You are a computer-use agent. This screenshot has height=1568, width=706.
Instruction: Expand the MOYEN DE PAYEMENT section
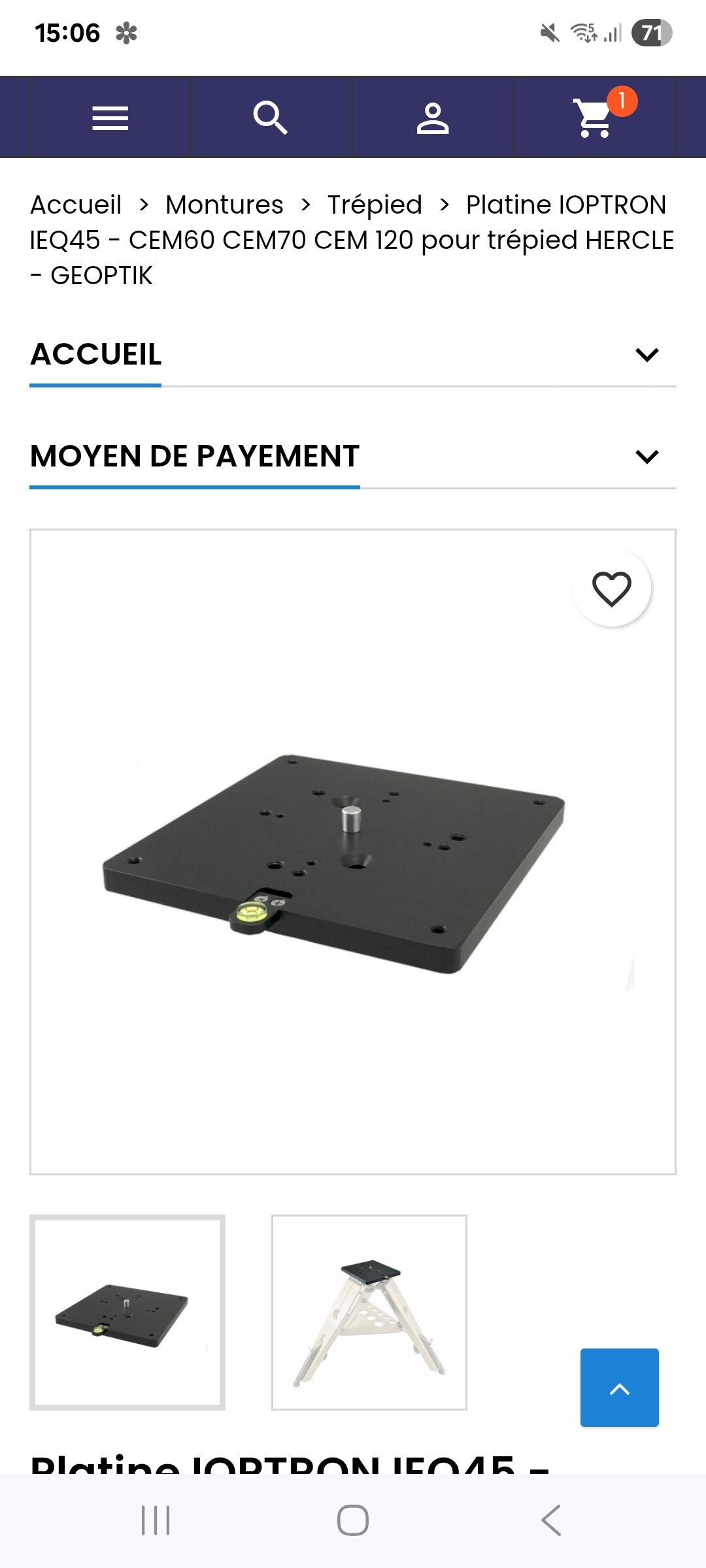[x=647, y=457]
